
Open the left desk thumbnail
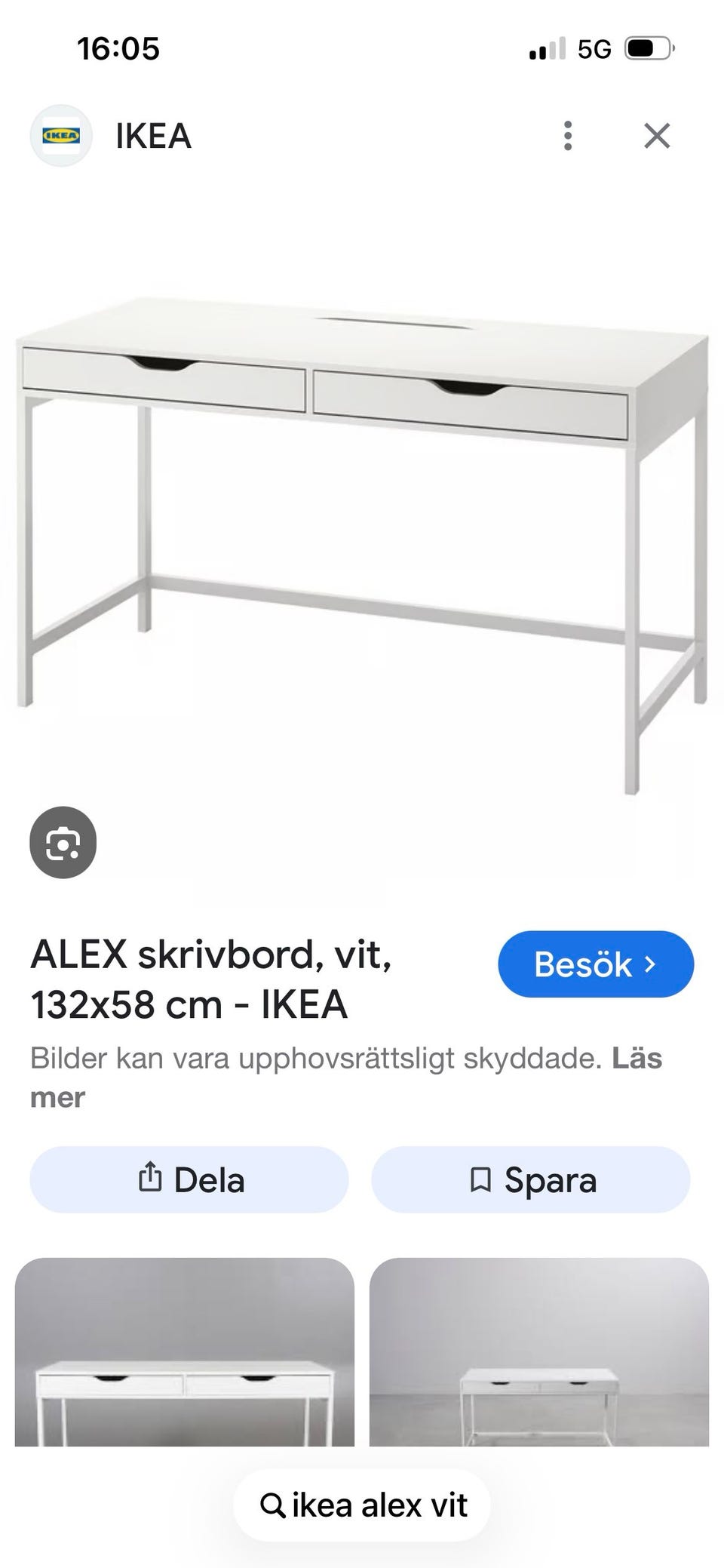click(185, 1396)
